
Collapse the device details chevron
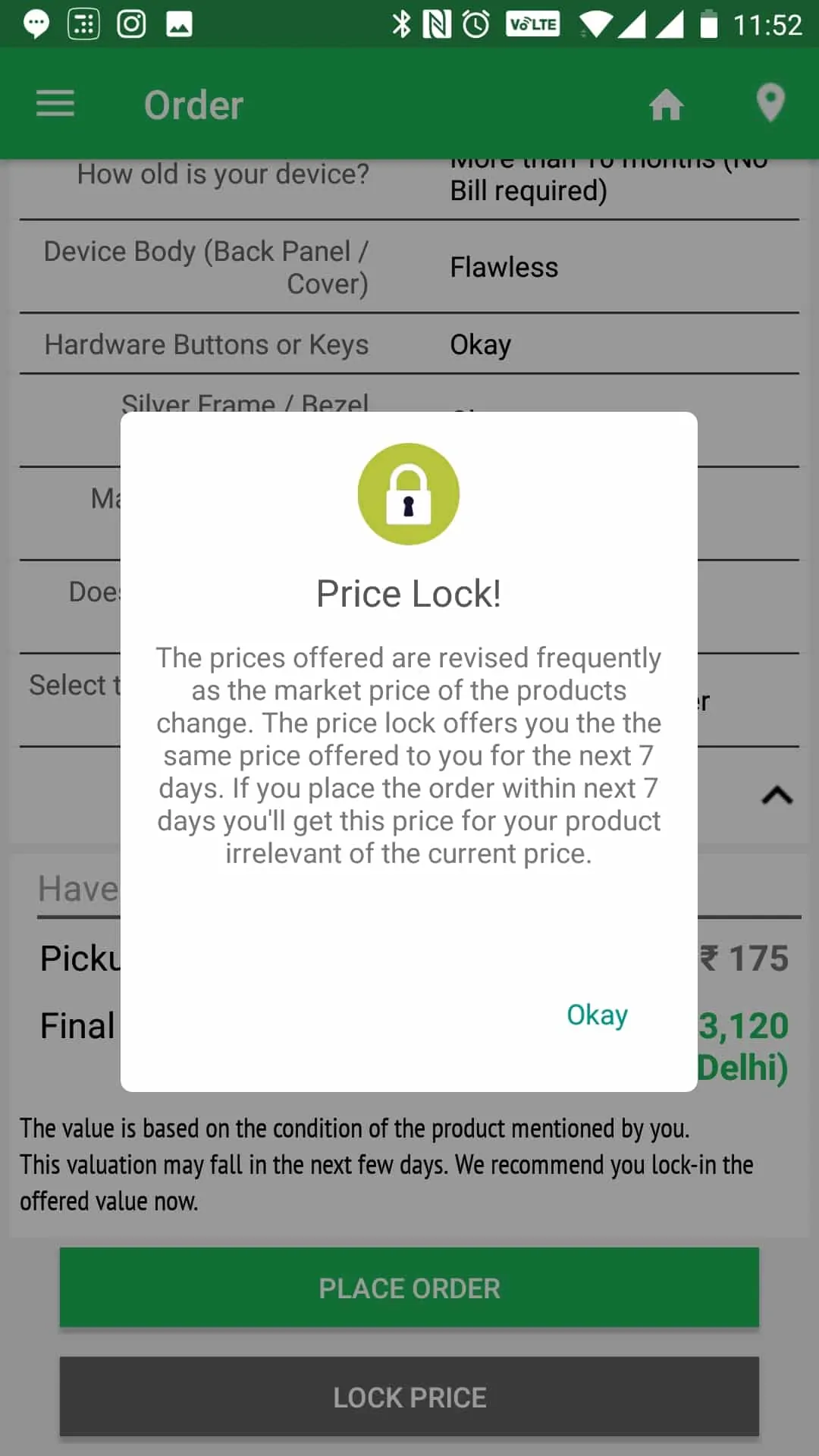(777, 795)
